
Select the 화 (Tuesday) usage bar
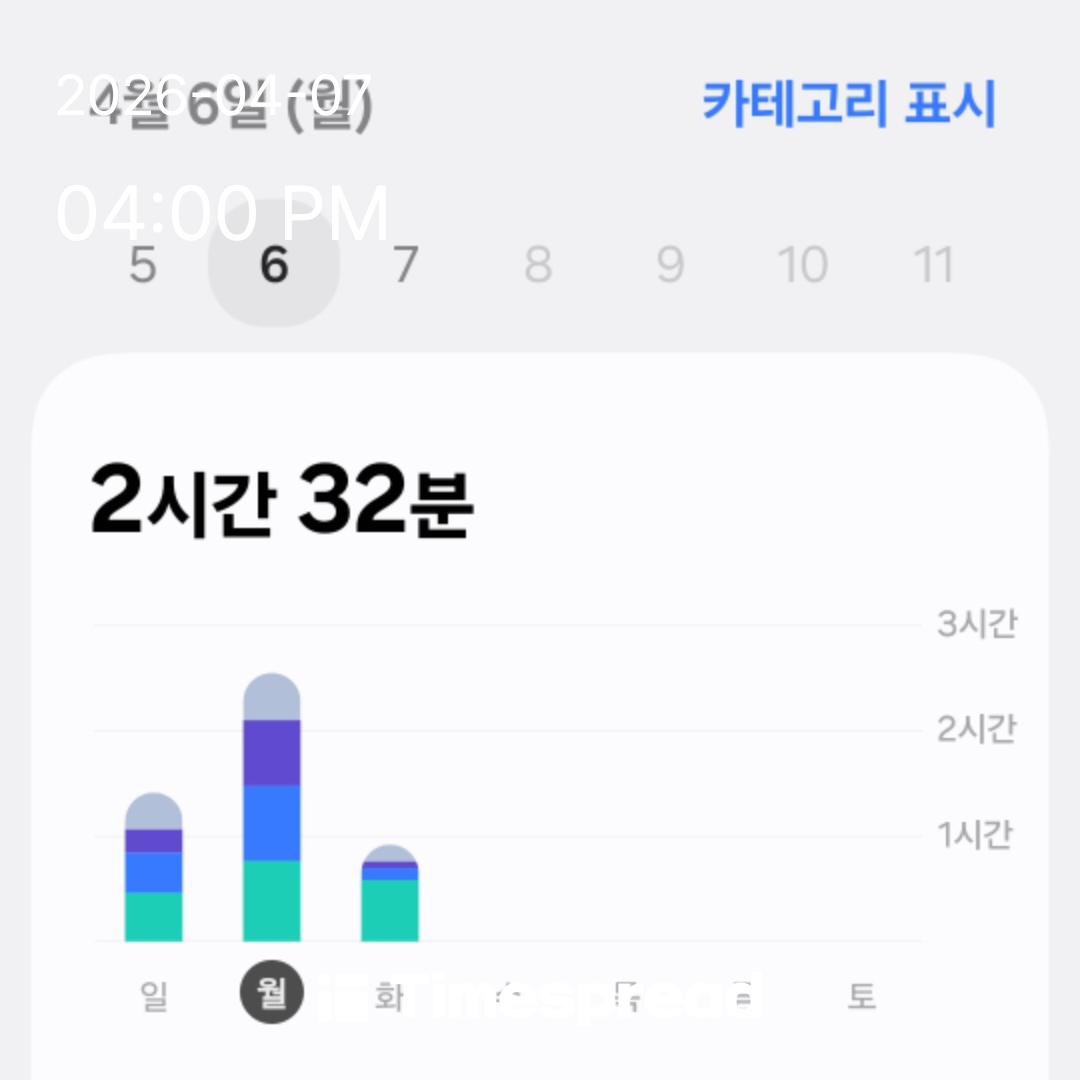(389, 894)
